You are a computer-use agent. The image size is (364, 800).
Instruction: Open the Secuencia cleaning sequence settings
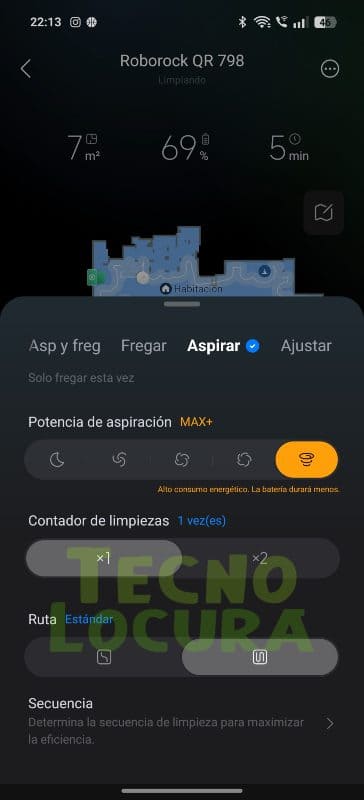[182, 720]
